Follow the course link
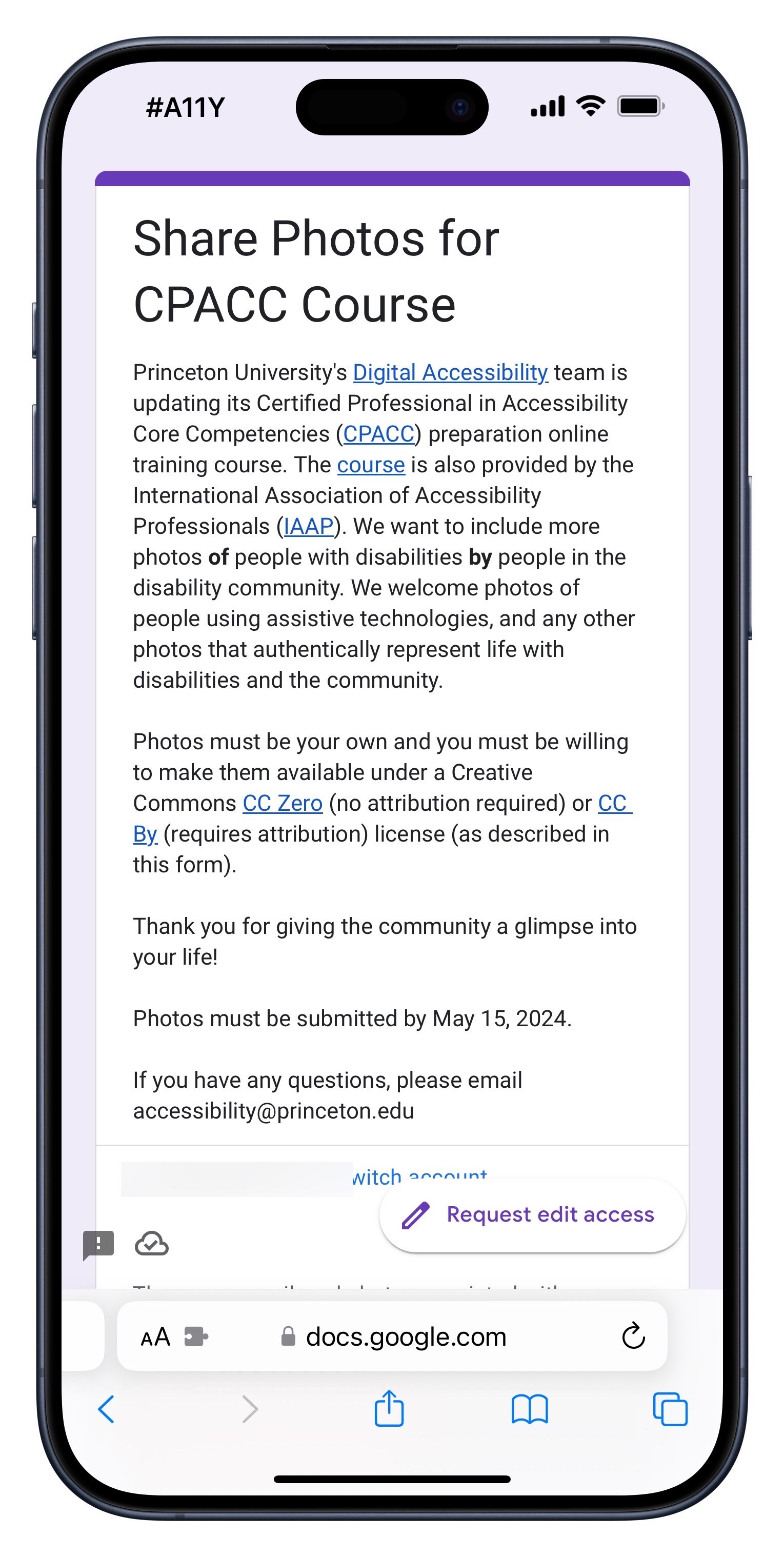The height and width of the screenshot is (1557, 784). 371,465
